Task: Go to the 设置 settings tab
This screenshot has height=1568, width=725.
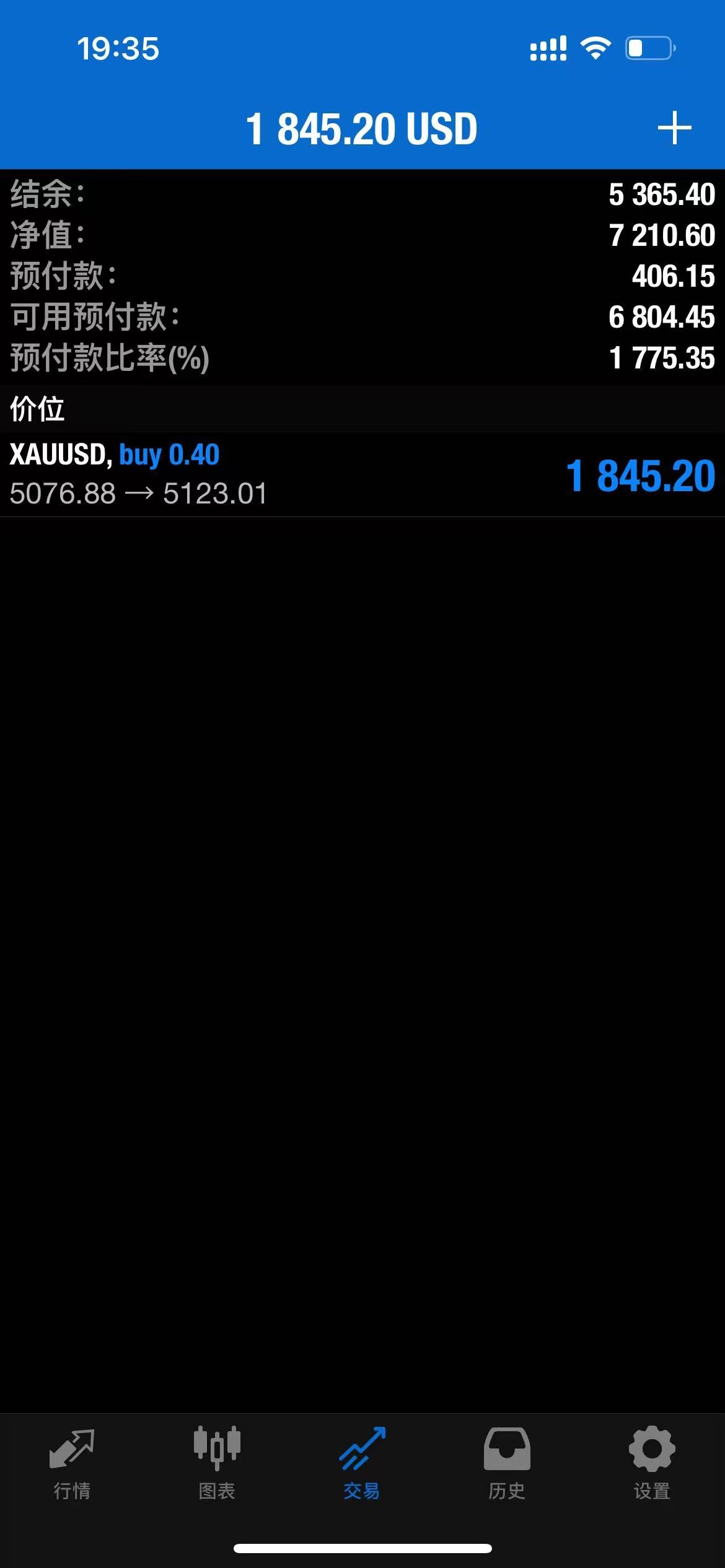Action: 652,1464
